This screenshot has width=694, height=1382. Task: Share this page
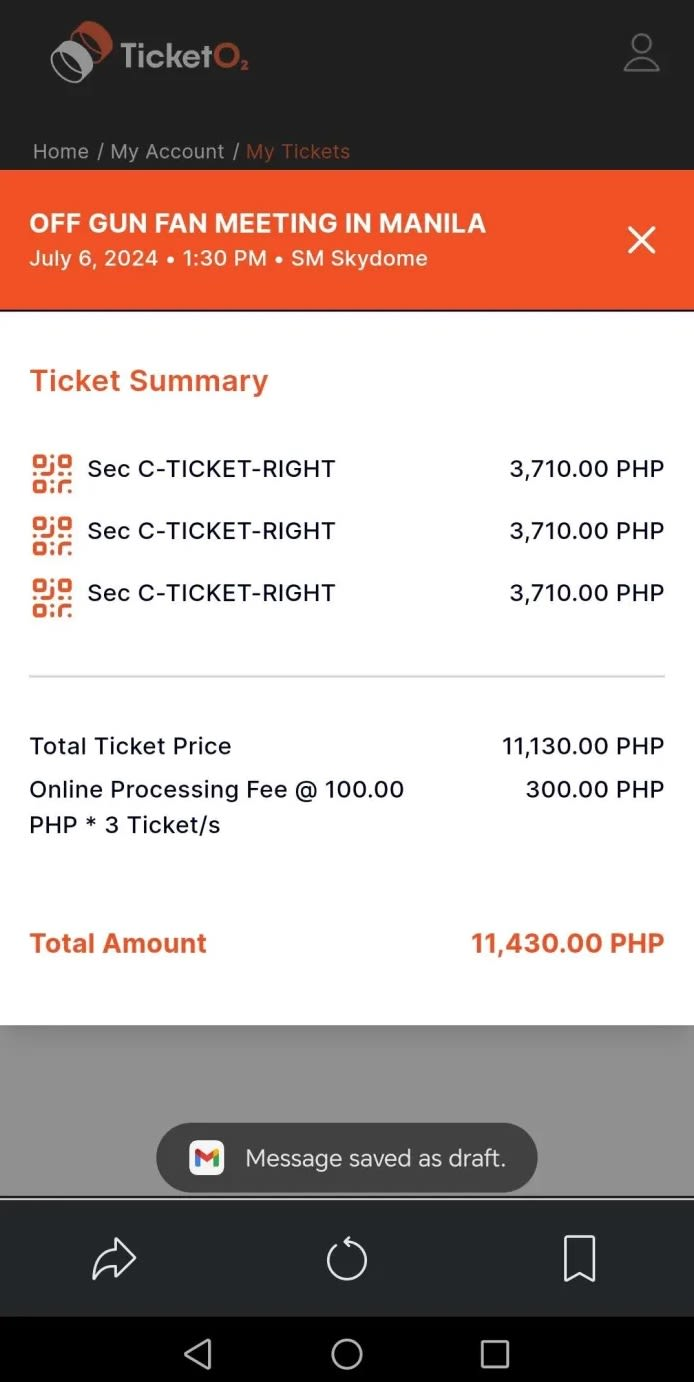pyautogui.click(x=114, y=1258)
